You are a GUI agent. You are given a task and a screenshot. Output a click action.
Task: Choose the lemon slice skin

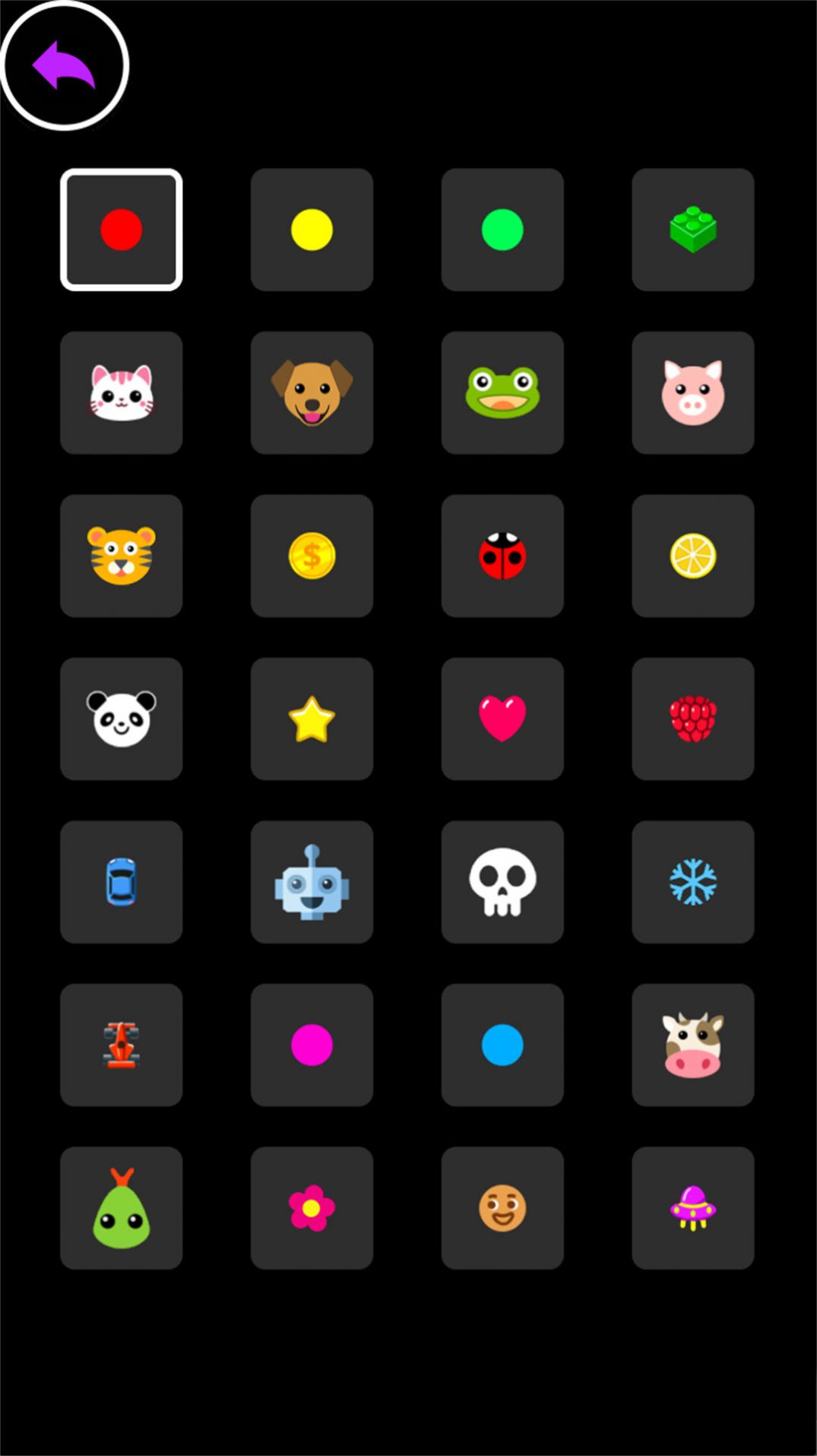click(x=692, y=556)
